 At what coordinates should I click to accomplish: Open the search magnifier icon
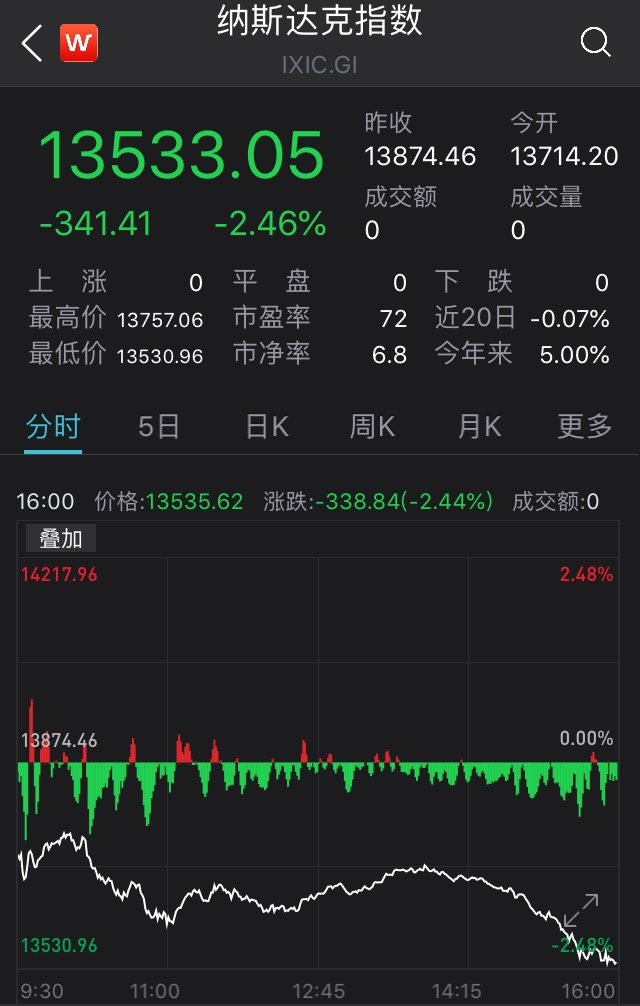pyautogui.click(x=595, y=42)
